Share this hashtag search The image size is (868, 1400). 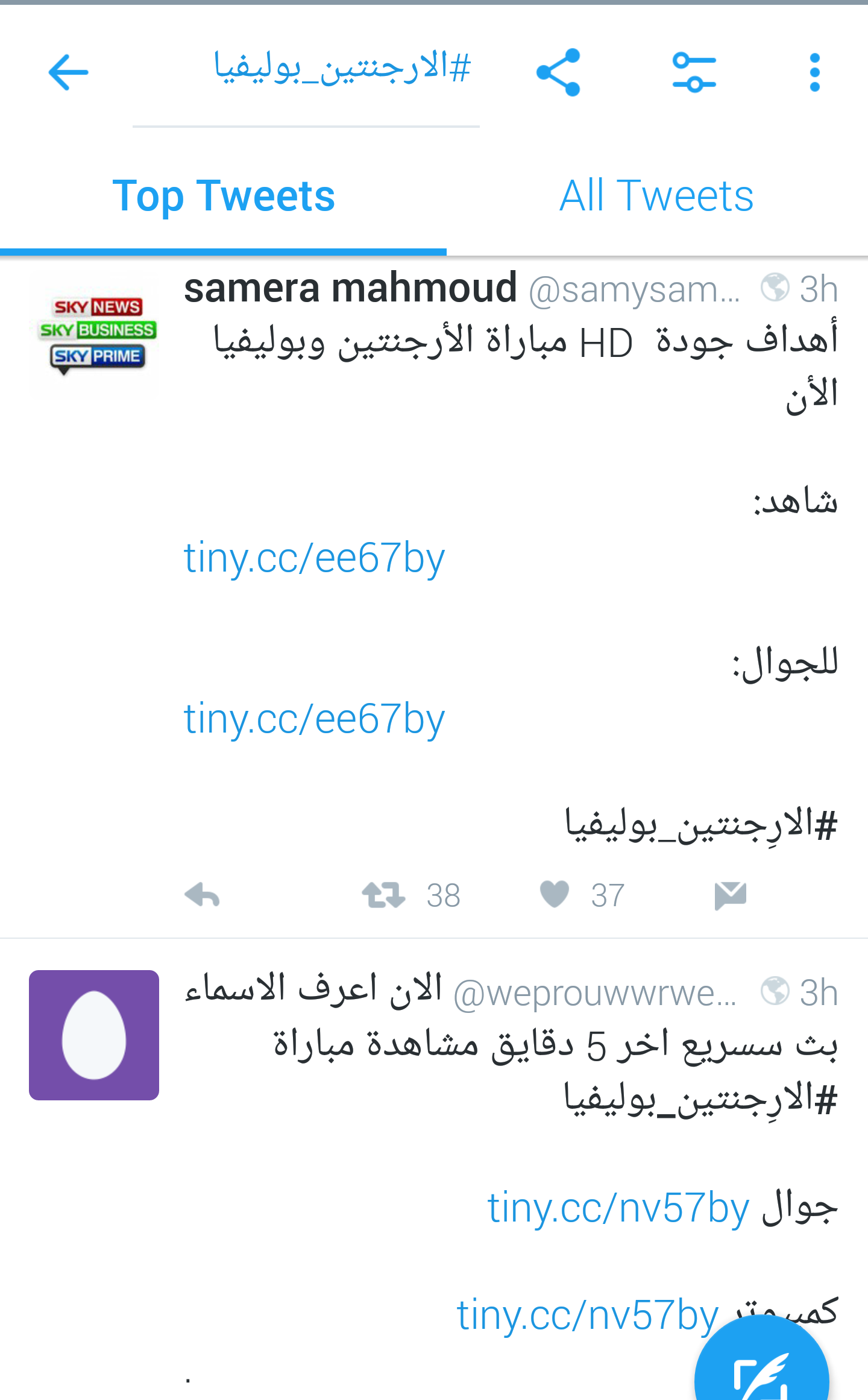coord(558,72)
